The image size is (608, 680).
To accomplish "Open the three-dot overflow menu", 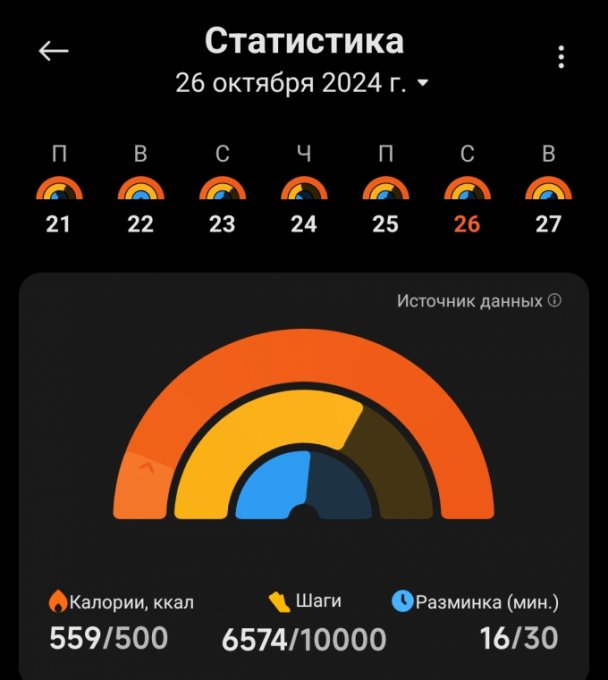I will (x=562, y=57).
